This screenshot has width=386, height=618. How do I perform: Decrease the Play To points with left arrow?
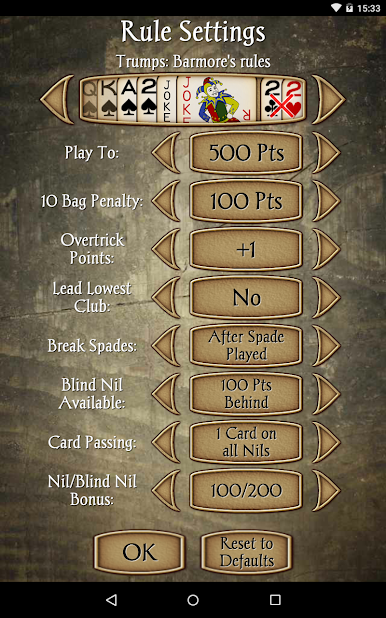(x=166, y=153)
